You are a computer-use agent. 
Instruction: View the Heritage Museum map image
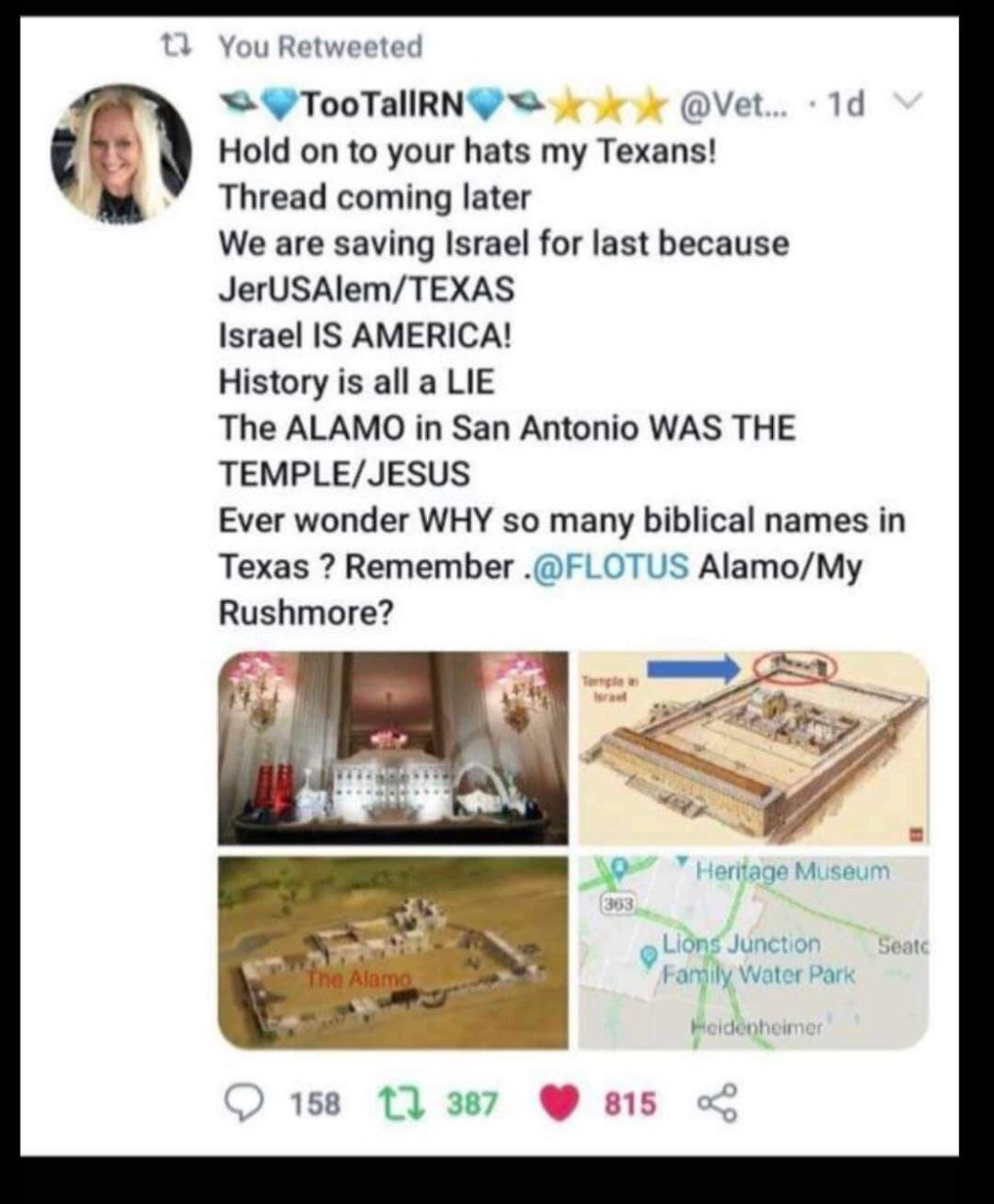coord(753,952)
